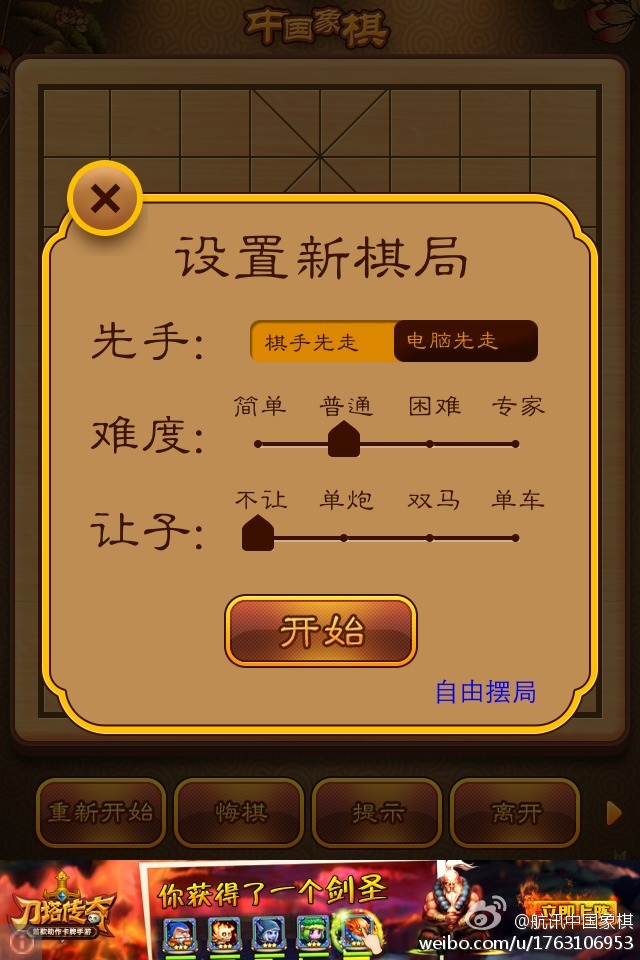The width and height of the screenshot is (640, 960).
Task: Show more toolbar buttons with the arrow
Action: (x=615, y=812)
